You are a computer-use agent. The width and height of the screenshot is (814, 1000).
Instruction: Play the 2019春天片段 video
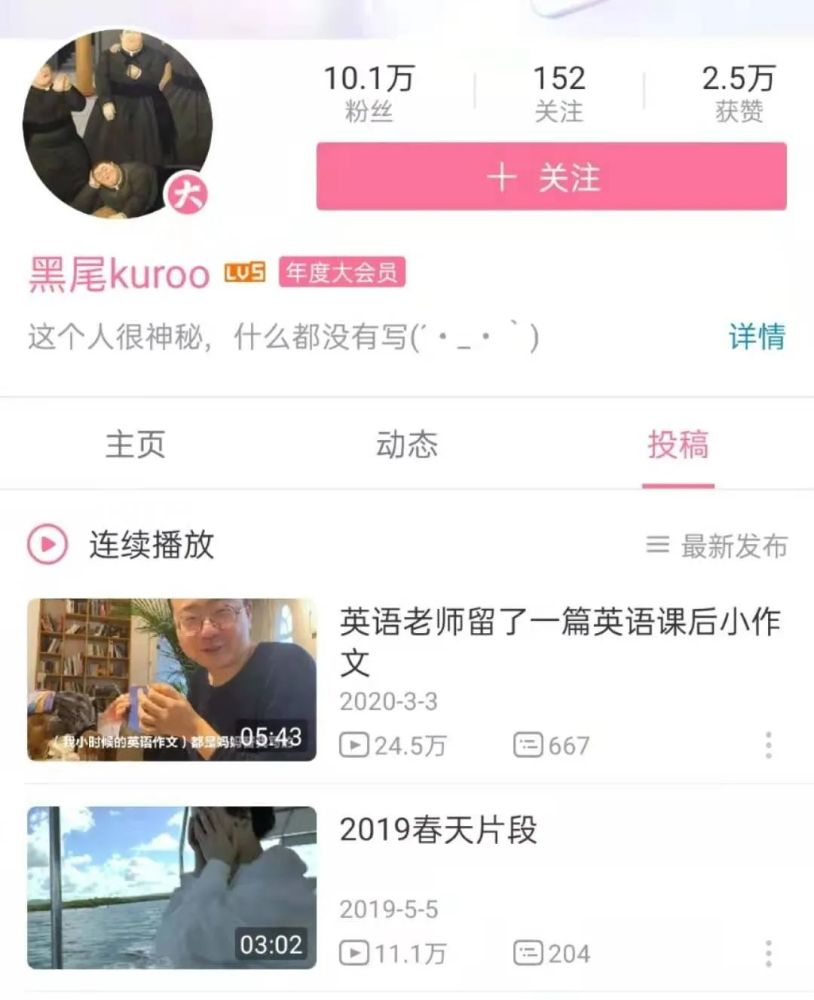[171, 887]
